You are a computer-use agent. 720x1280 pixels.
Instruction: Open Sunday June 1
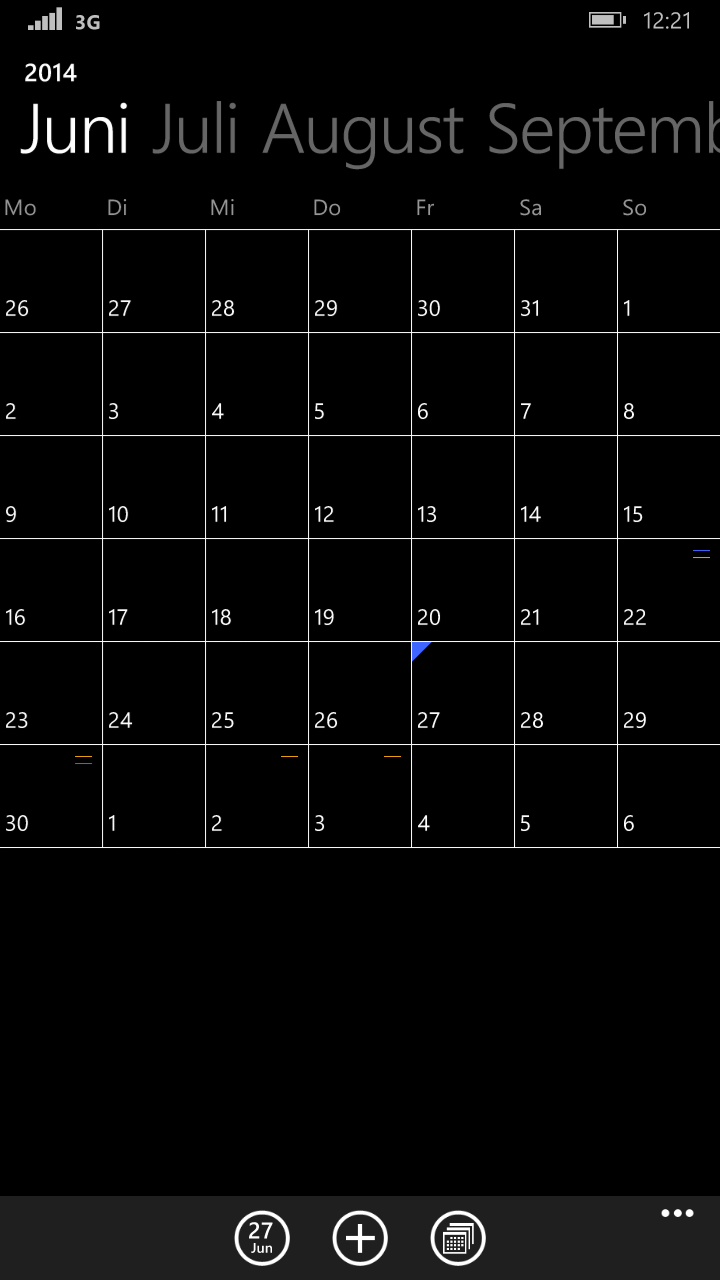669,281
